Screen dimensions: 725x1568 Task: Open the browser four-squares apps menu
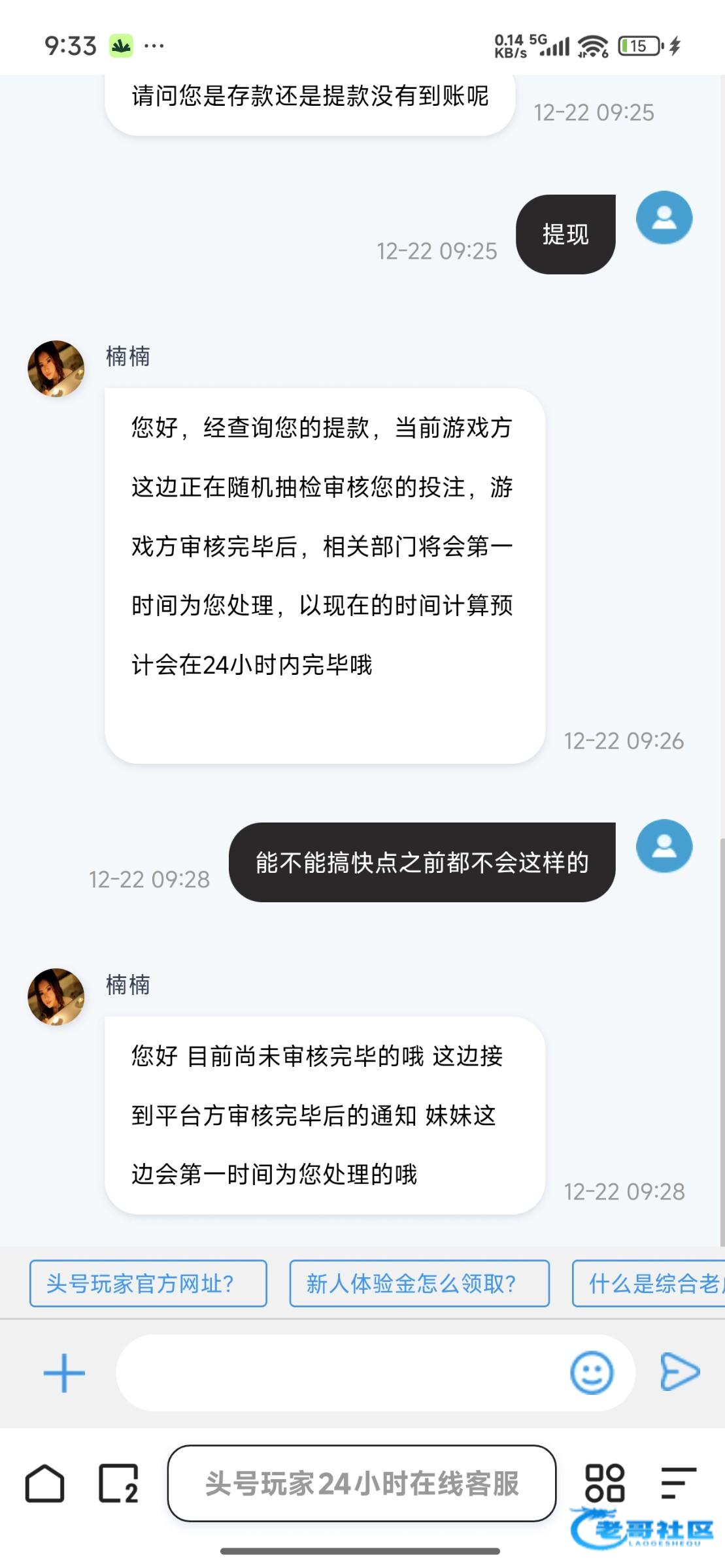605,1483
